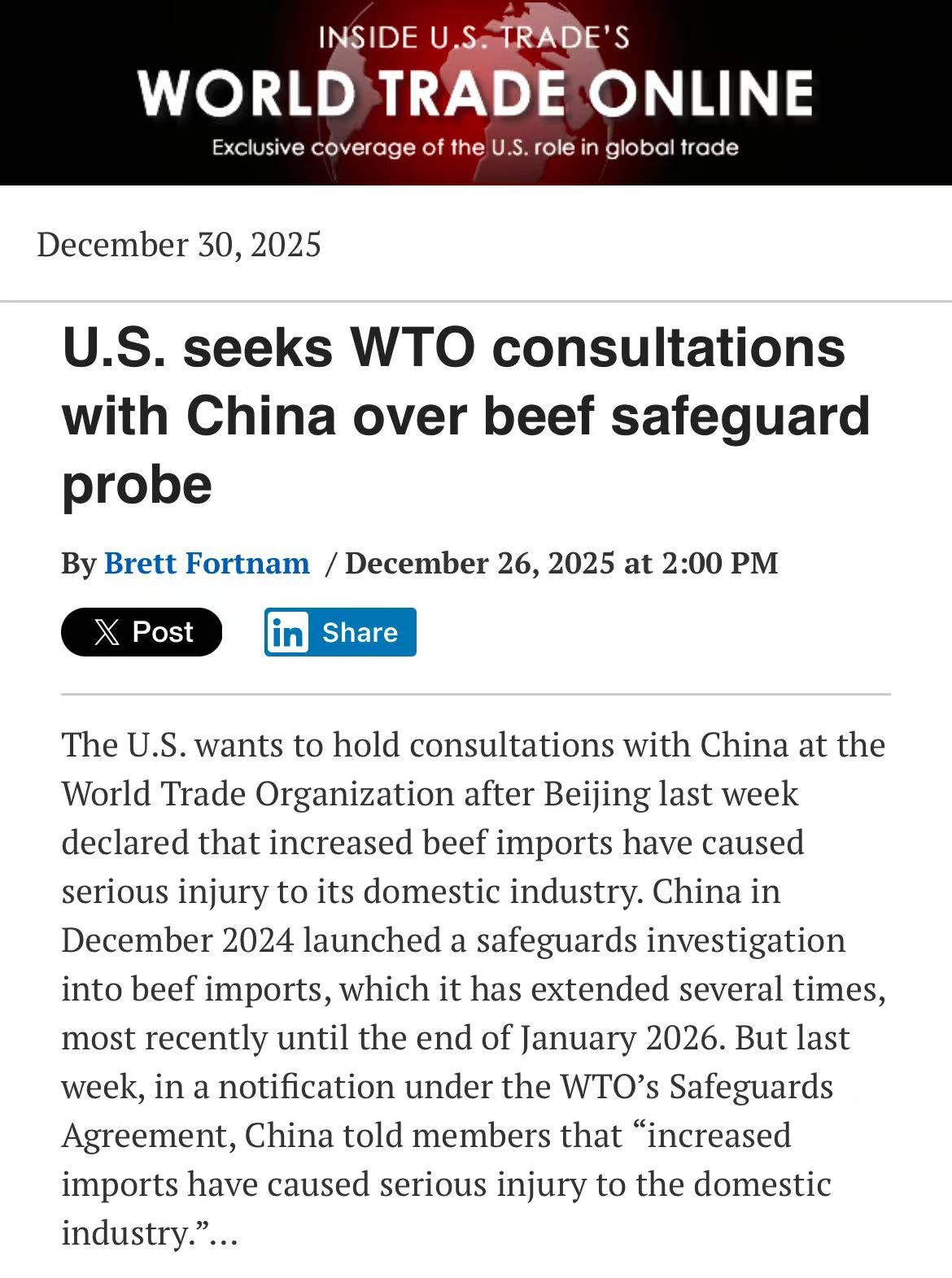
Task: Open the World Trade Online banner home
Action: click(475, 92)
